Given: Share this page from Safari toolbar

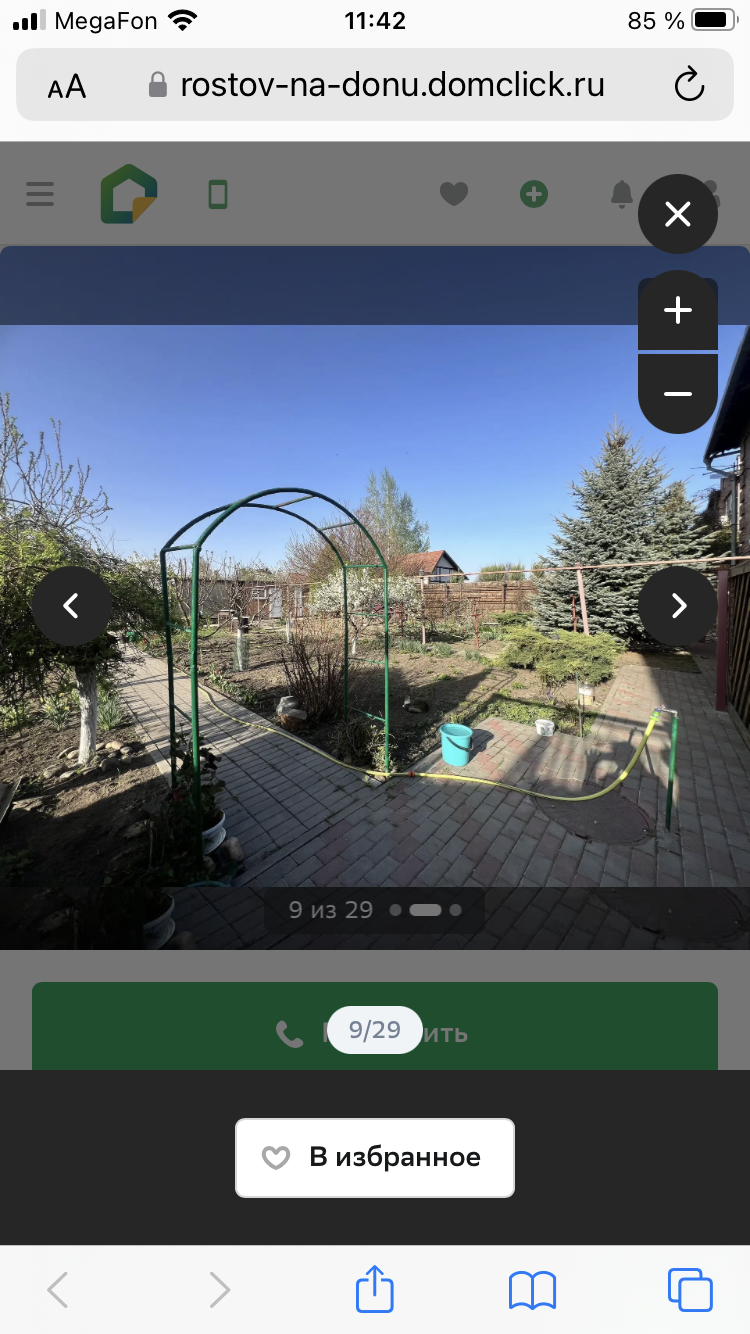Looking at the screenshot, I should pos(375,1288).
